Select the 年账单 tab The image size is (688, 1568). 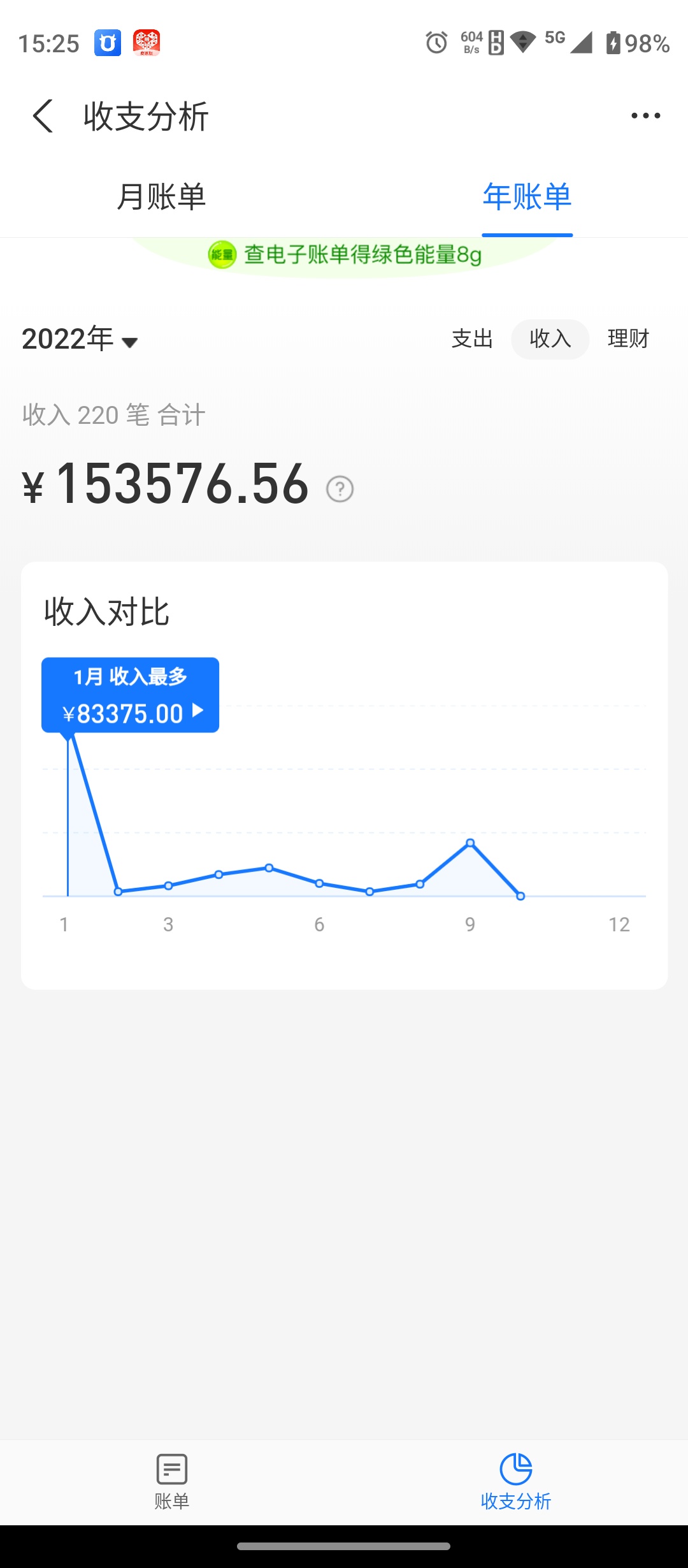[x=527, y=196]
